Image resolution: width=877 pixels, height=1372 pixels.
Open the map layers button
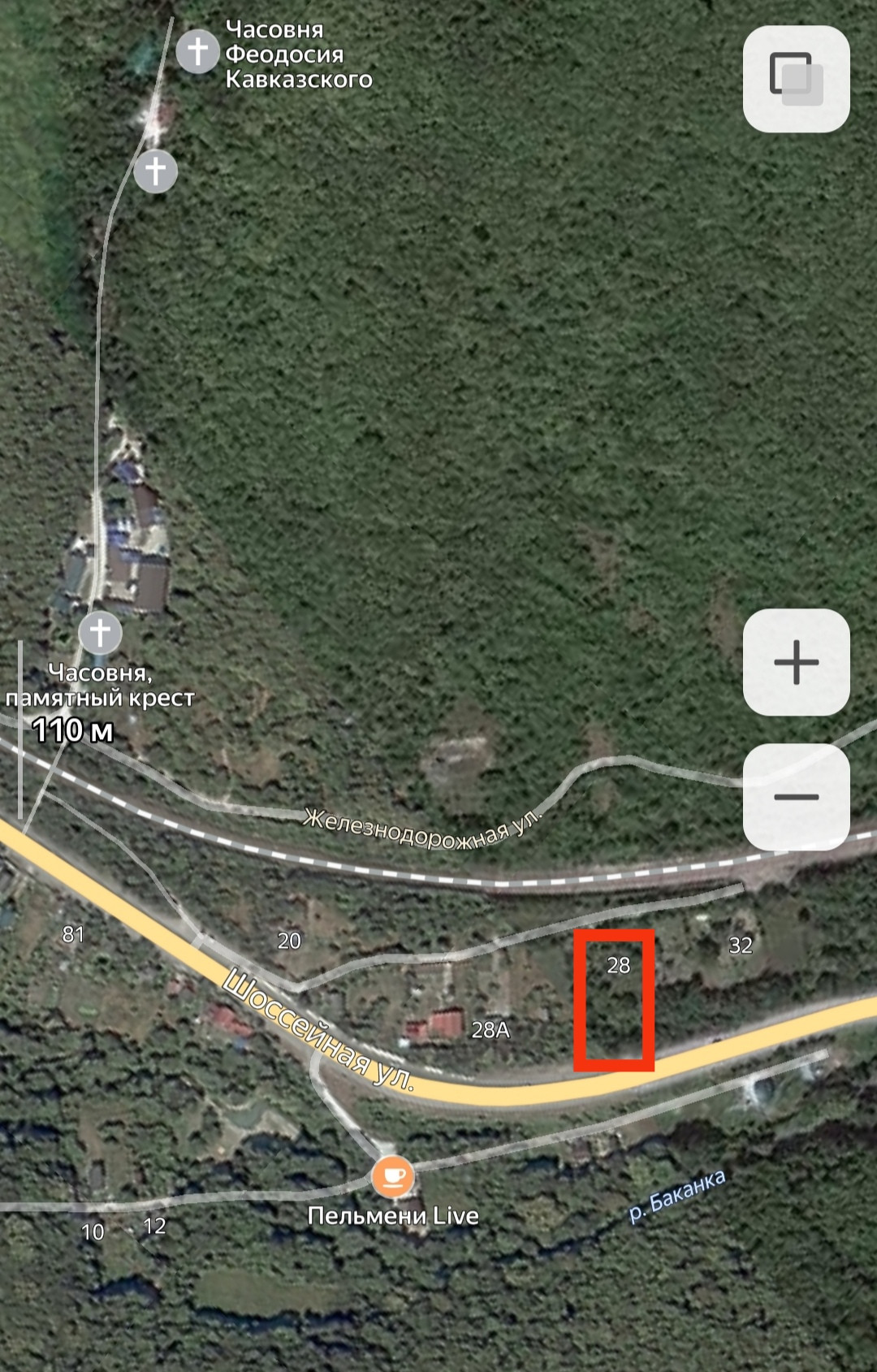point(796,79)
